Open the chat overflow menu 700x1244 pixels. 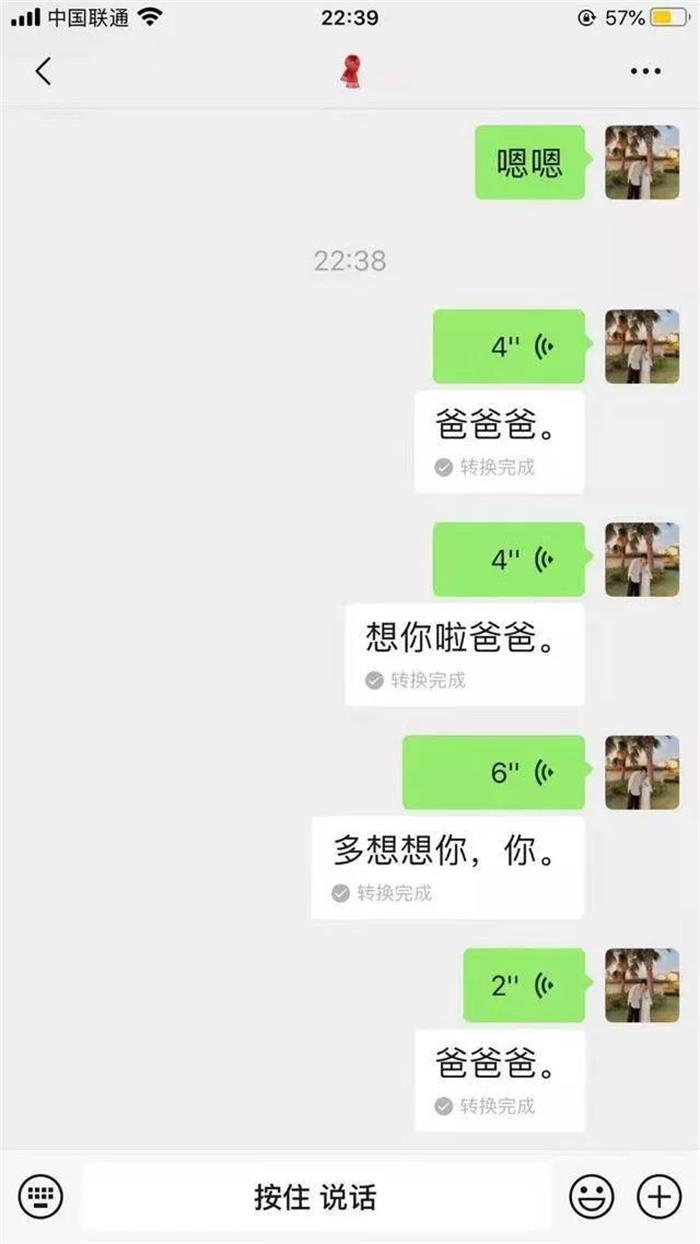pyautogui.click(x=645, y=71)
